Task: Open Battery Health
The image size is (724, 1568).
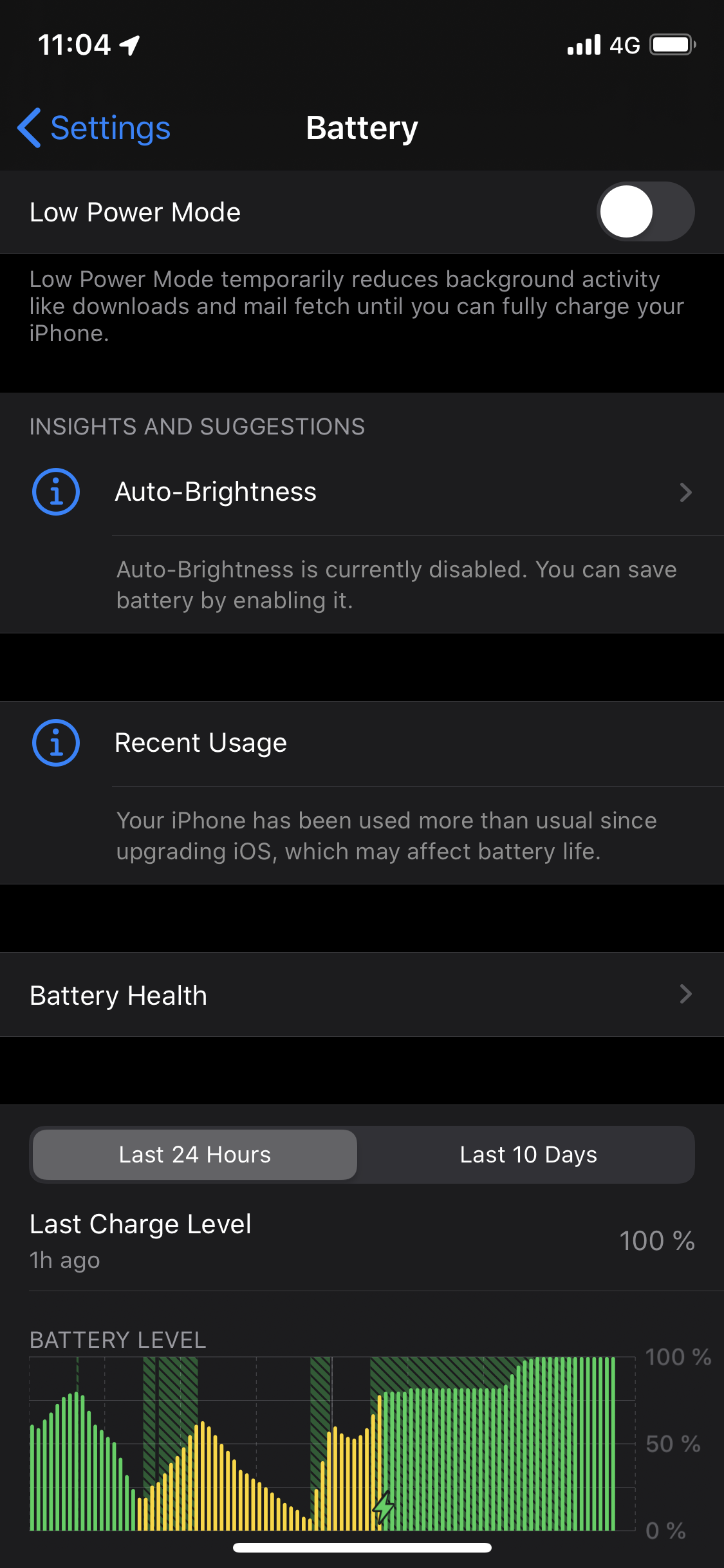Action: tap(362, 994)
